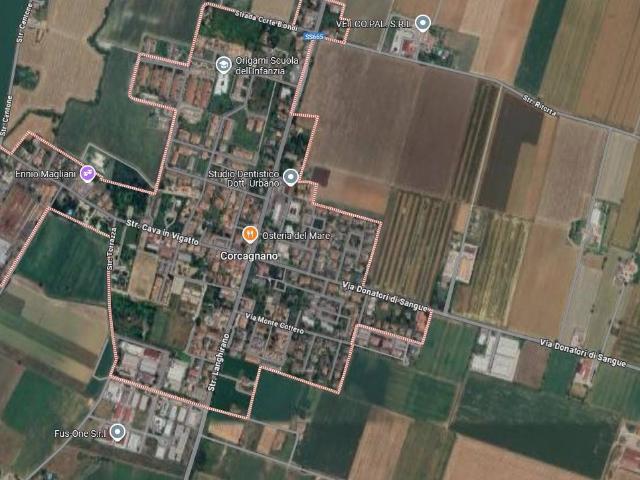Image resolution: width=640 pixels, height=480 pixels.
Task: Select the Osteria del Mare restaurant marker
Action: pyautogui.click(x=250, y=234)
